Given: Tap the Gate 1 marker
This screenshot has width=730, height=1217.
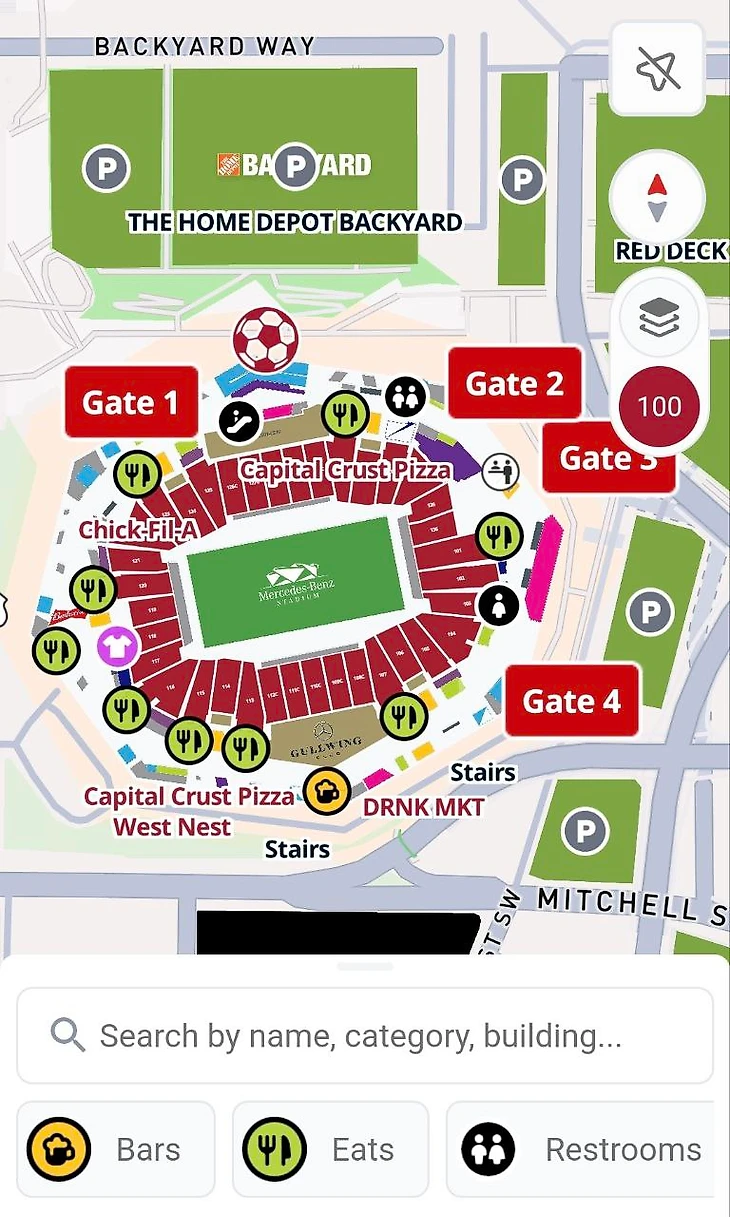Looking at the screenshot, I should click(x=131, y=402).
